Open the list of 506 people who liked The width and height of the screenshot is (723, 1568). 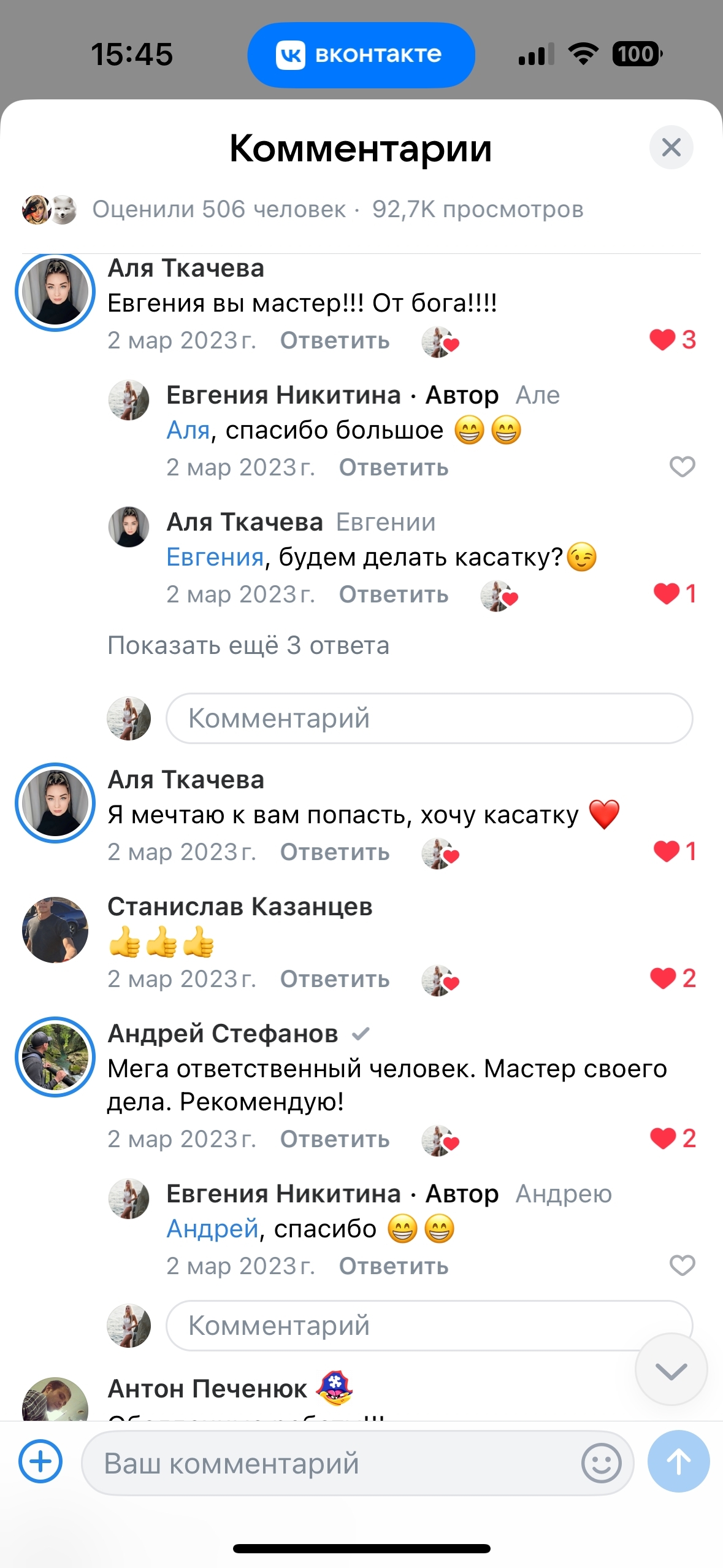(218, 210)
